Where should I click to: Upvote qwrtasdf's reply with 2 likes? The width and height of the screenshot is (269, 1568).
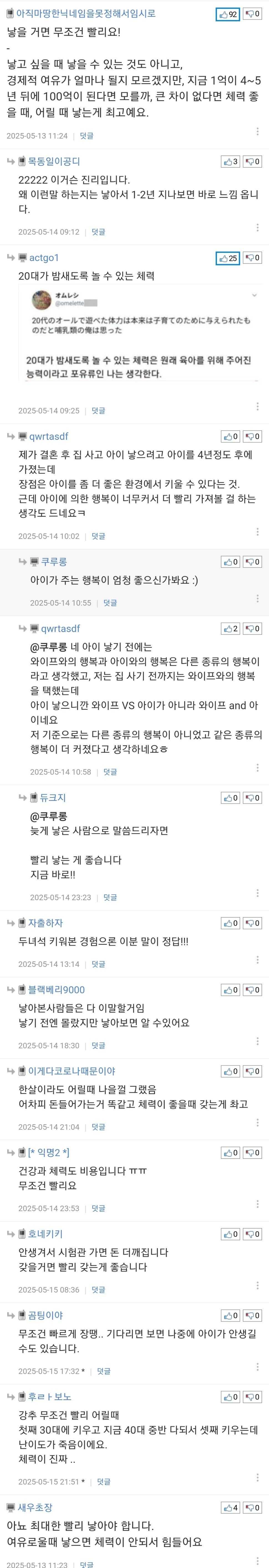pyautogui.click(x=230, y=629)
